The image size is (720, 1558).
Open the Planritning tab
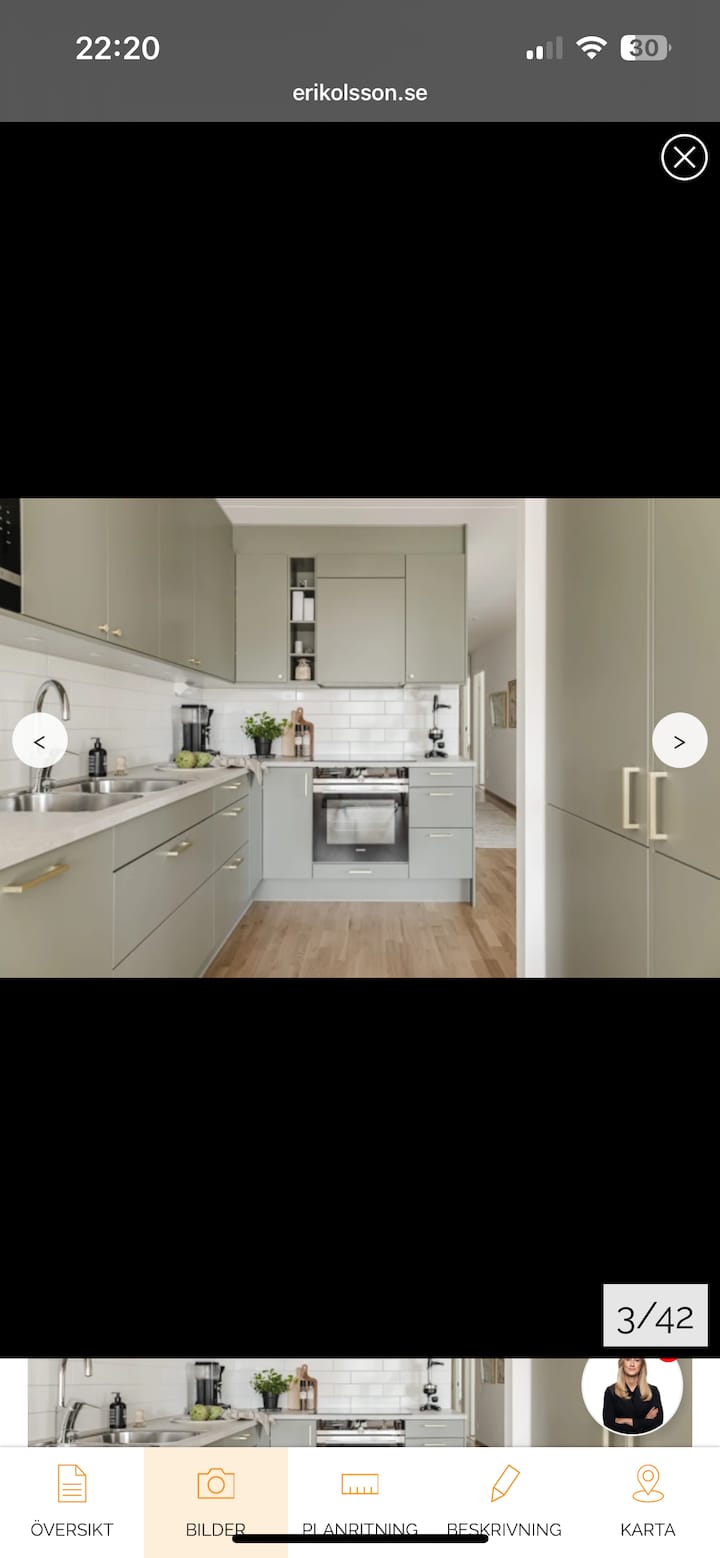click(x=360, y=1500)
